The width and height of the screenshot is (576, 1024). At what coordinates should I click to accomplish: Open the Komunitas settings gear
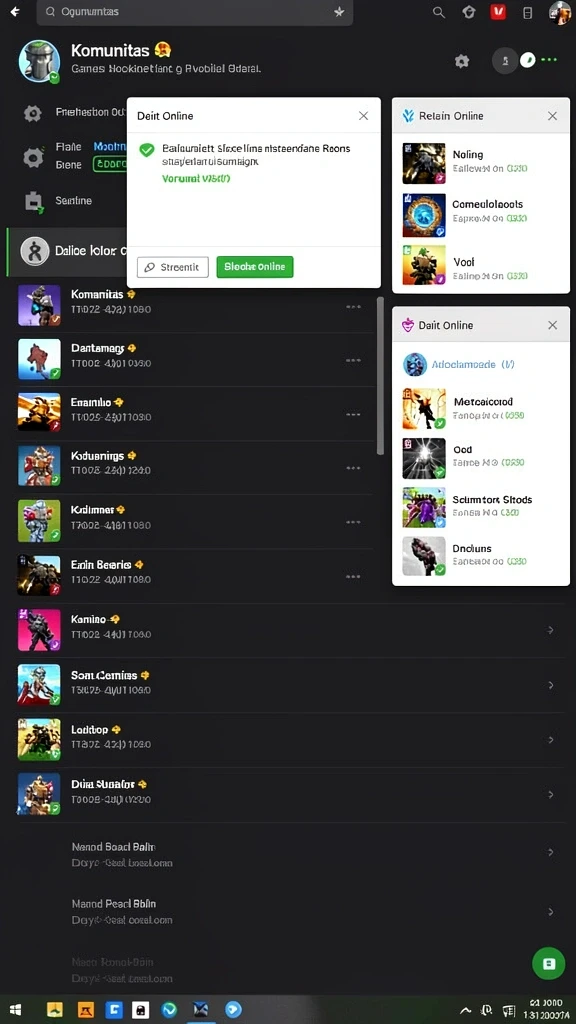click(462, 61)
